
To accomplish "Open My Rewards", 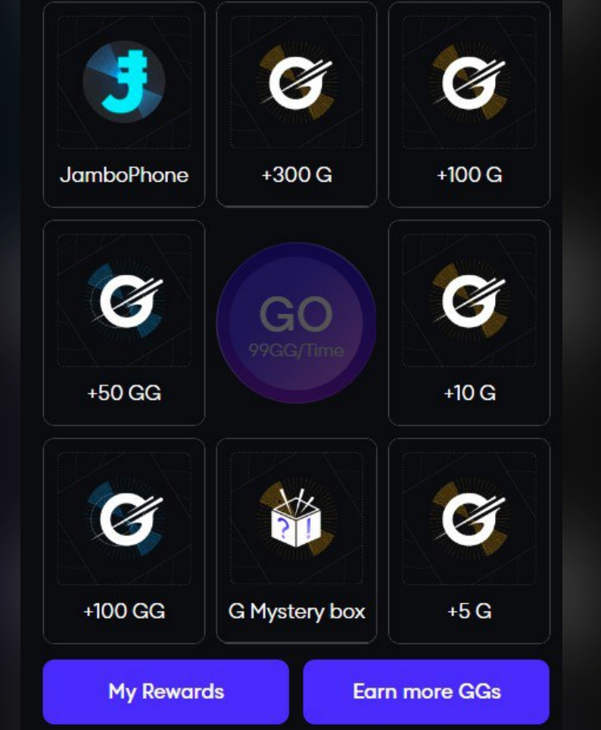I will click(166, 692).
